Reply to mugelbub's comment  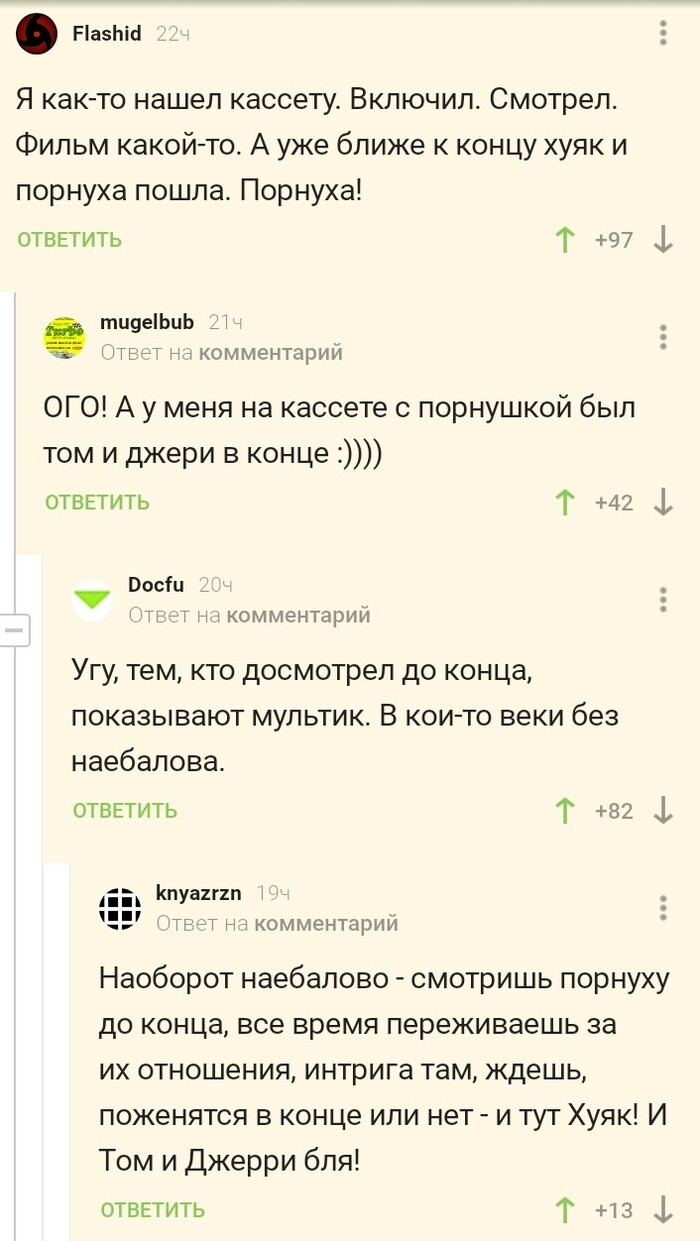coord(97,502)
